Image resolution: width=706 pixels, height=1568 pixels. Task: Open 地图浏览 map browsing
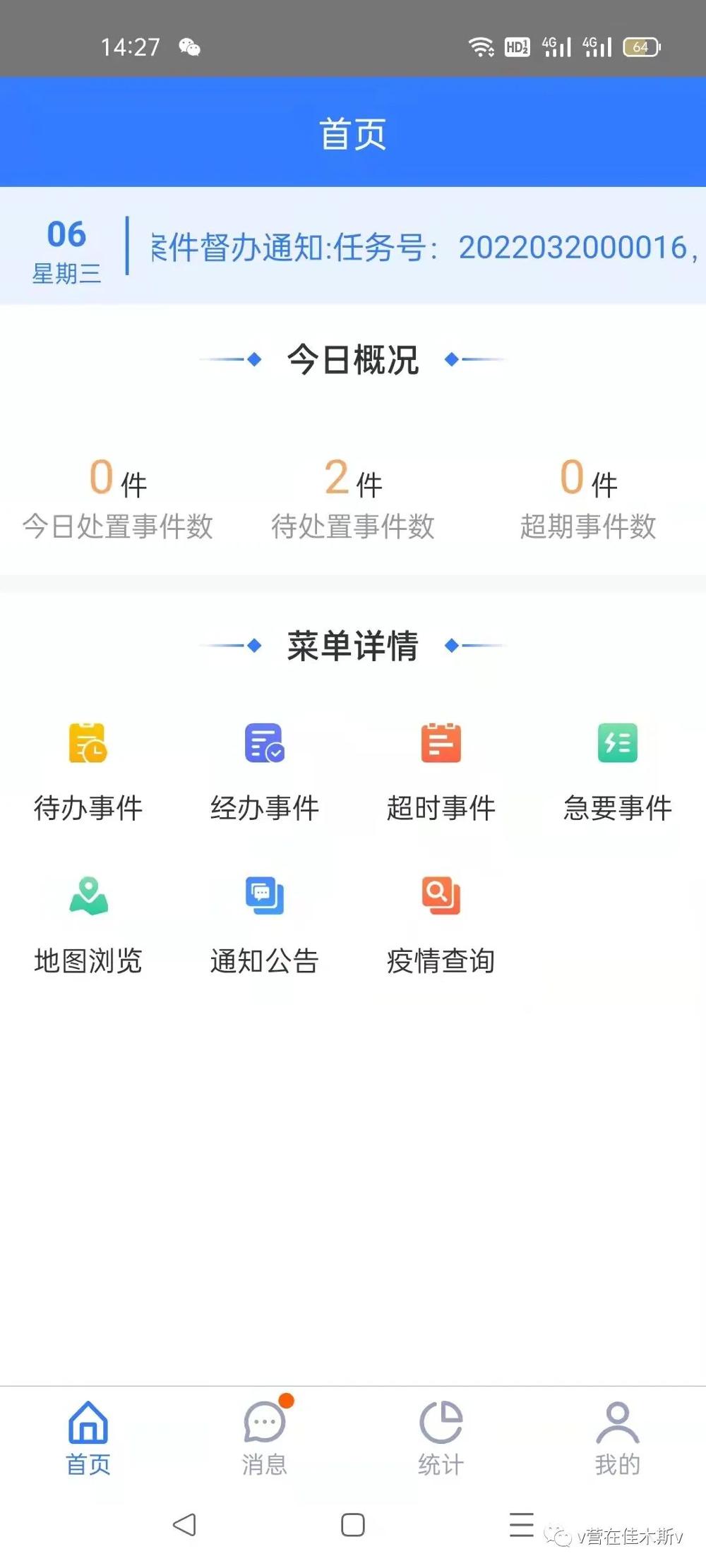click(x=88, y=925)
